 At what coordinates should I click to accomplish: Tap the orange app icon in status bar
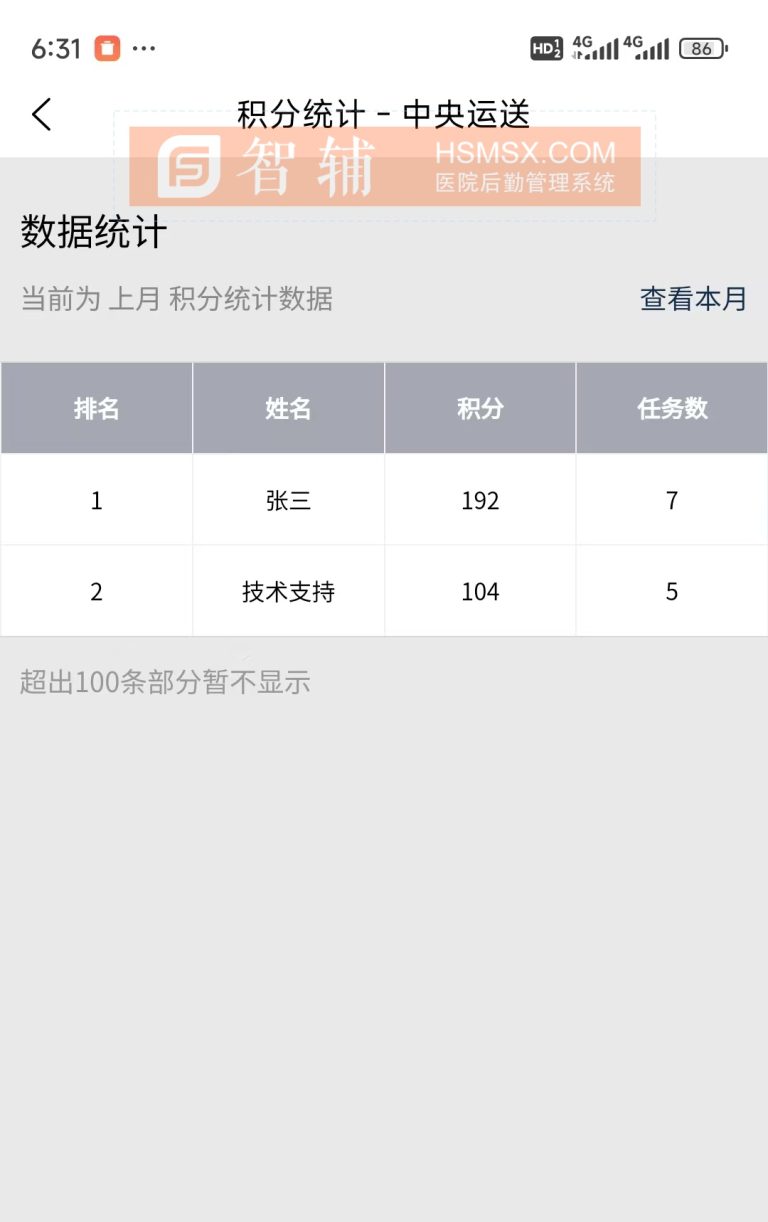(x=108, y=48)
